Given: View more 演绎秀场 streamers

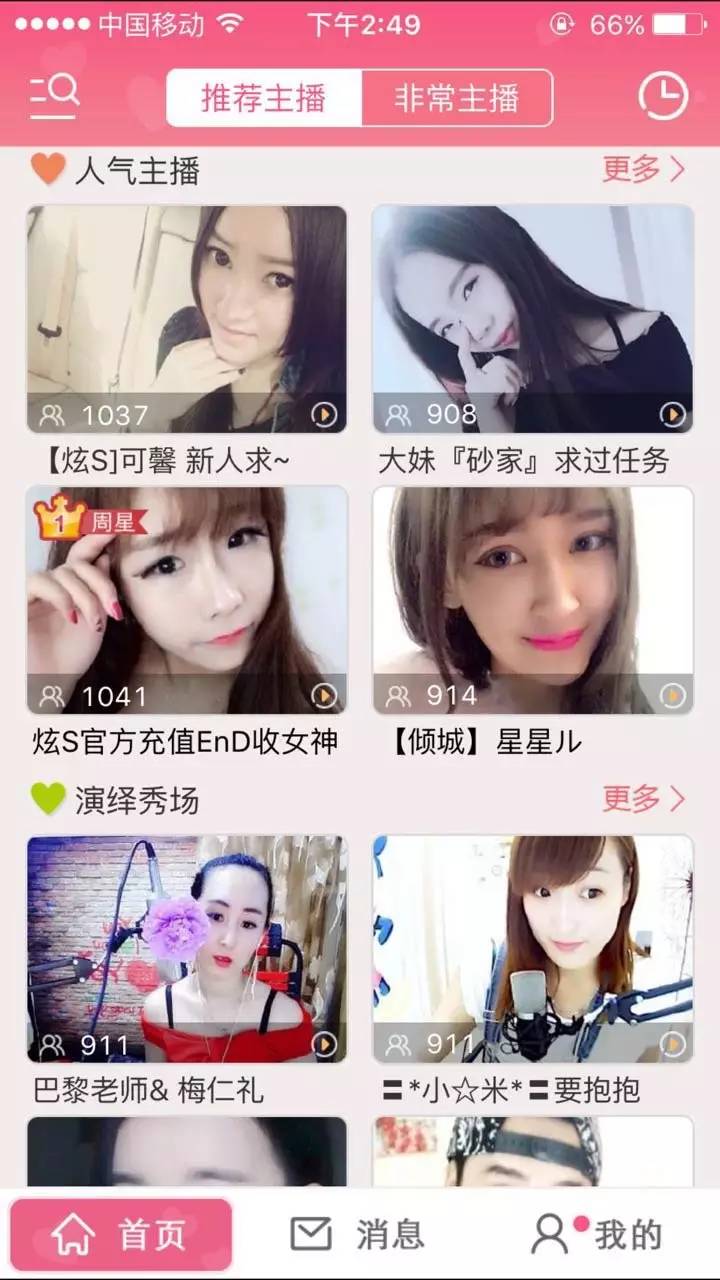Looking at the screenshot, I should pyautogui.click(x=643, y=799).
